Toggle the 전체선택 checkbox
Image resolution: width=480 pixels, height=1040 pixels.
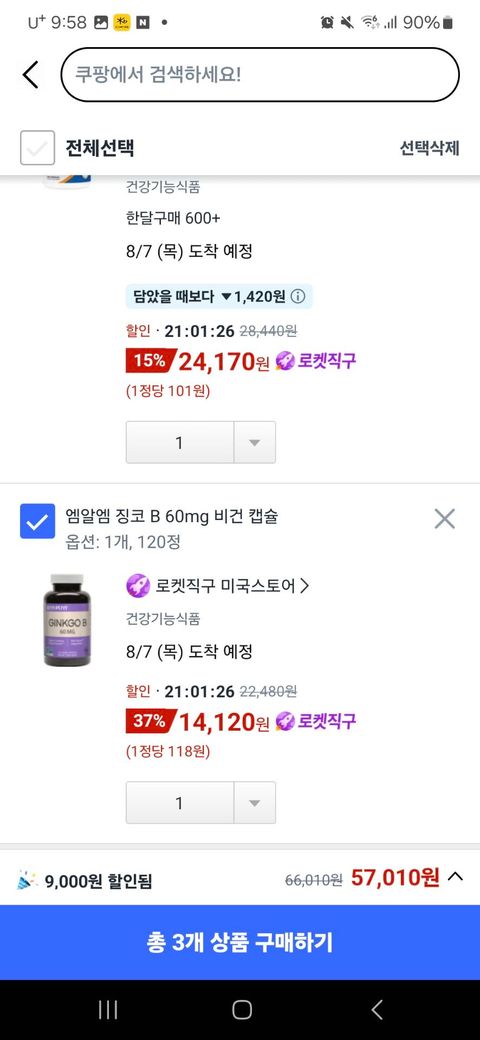click(x=37, y=148)
